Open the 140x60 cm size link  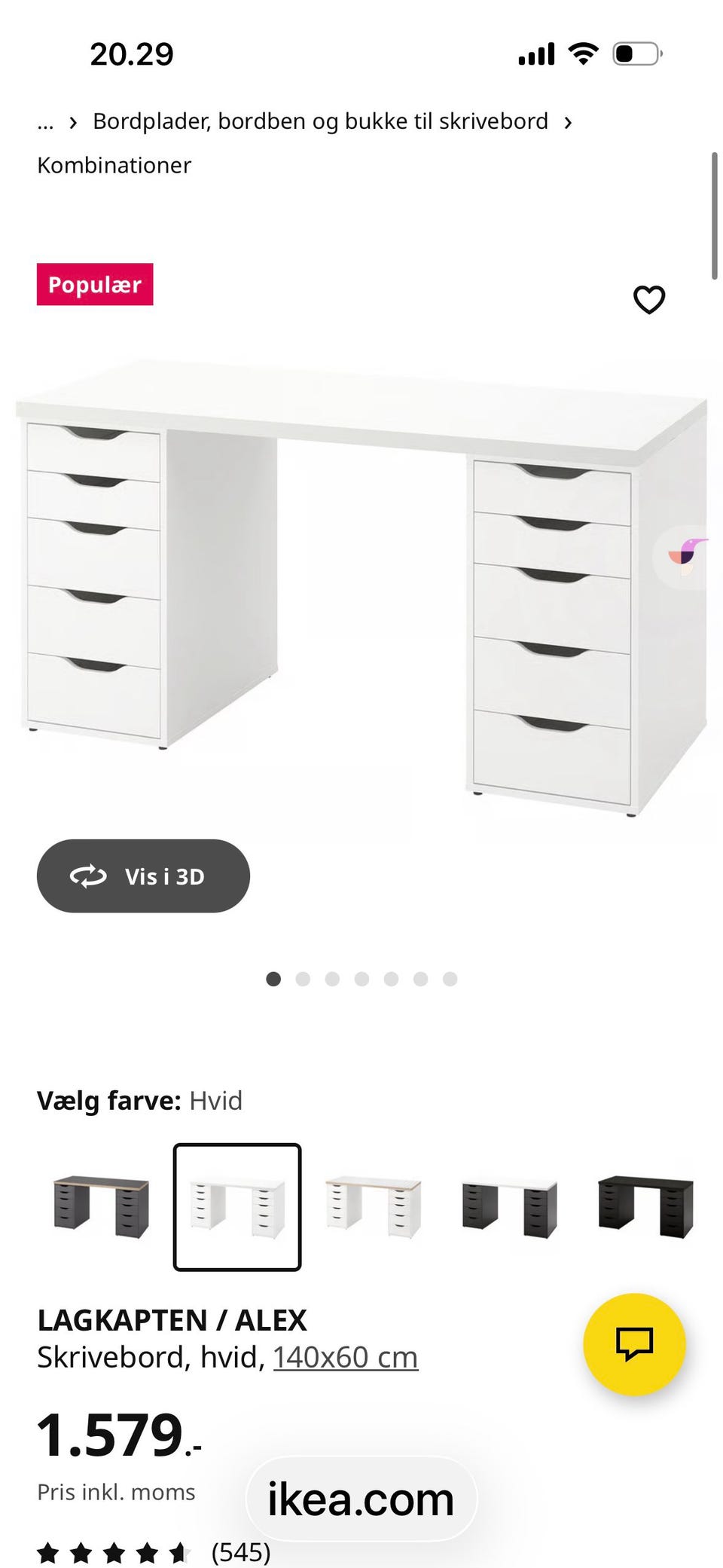click(346, 1356)
